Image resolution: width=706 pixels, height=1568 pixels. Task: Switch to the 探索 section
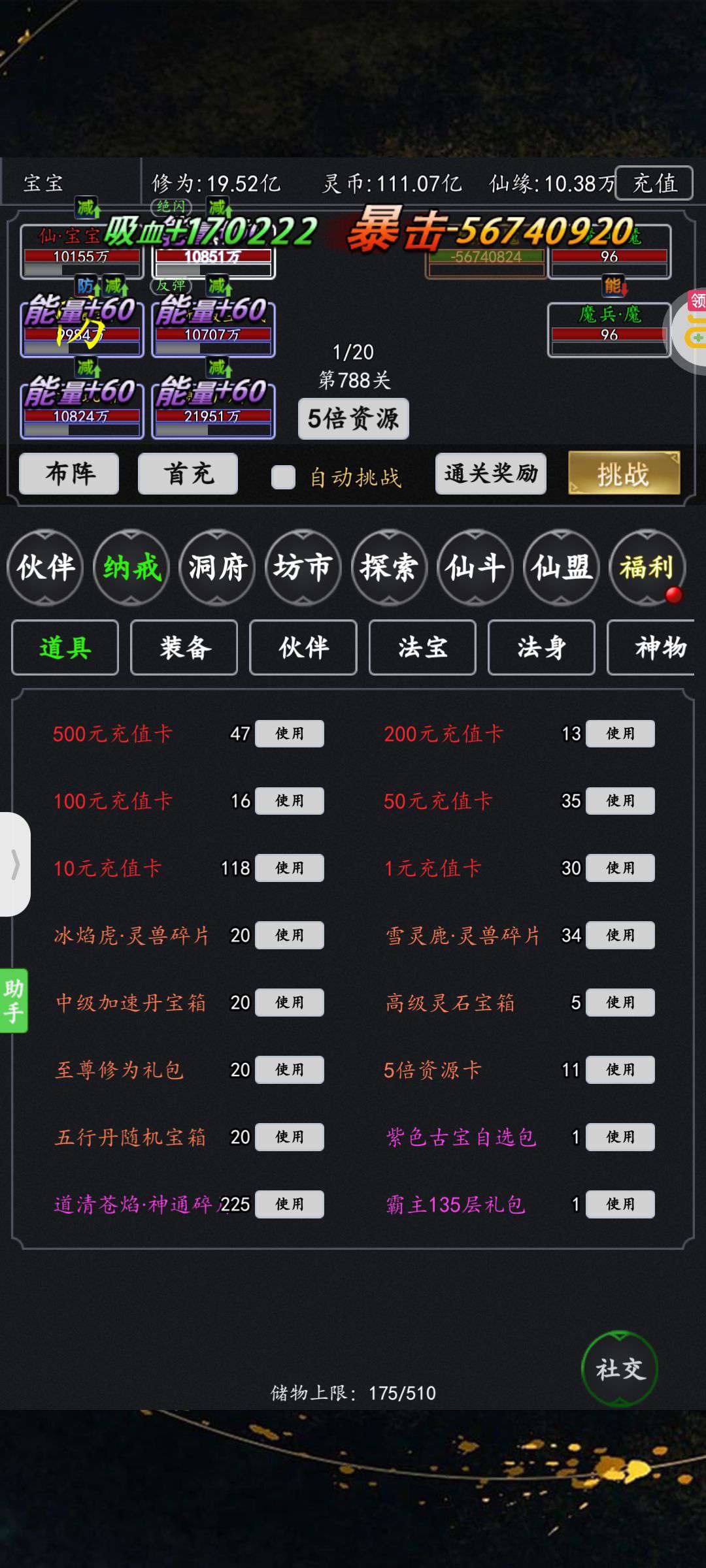click(x=388, y=568)
